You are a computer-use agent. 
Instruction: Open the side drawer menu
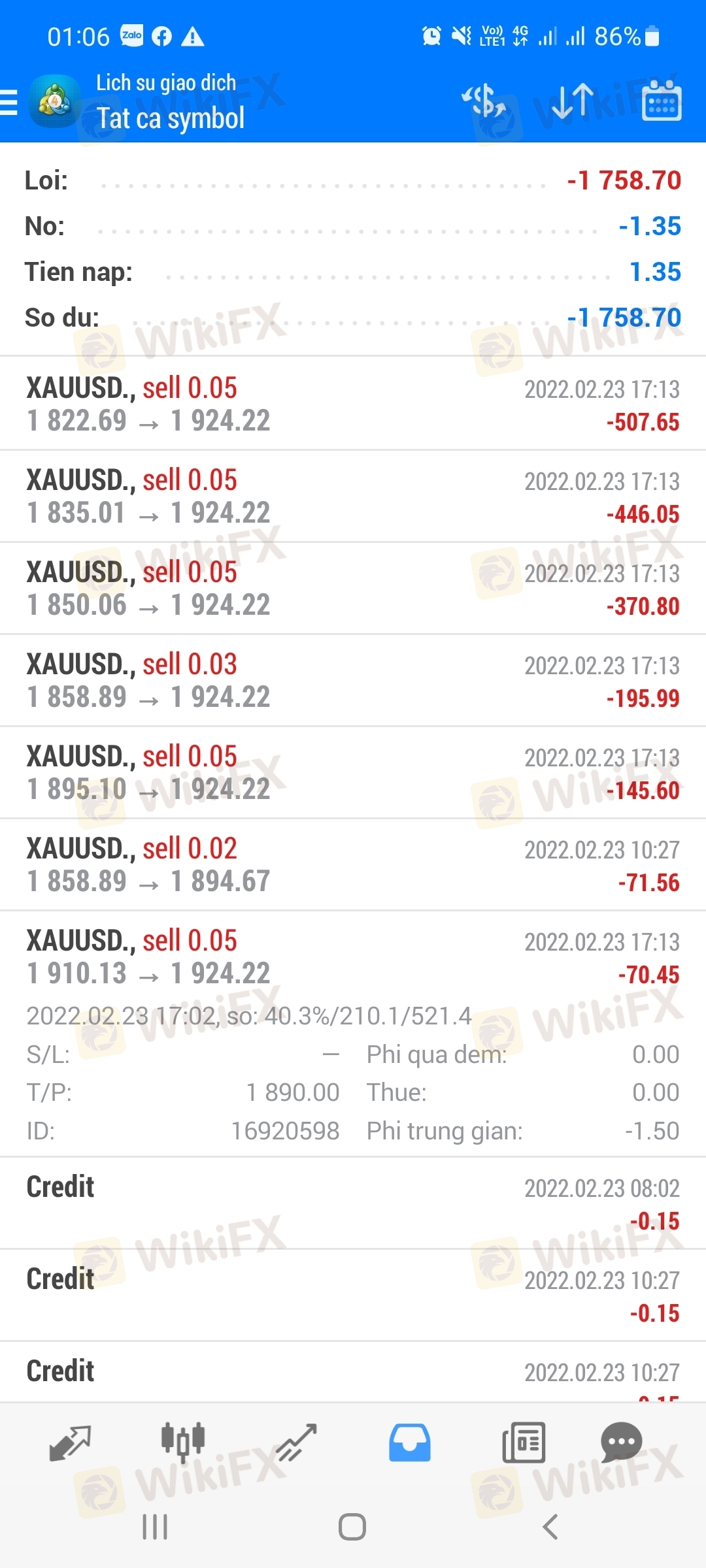[x=10, y=103]
